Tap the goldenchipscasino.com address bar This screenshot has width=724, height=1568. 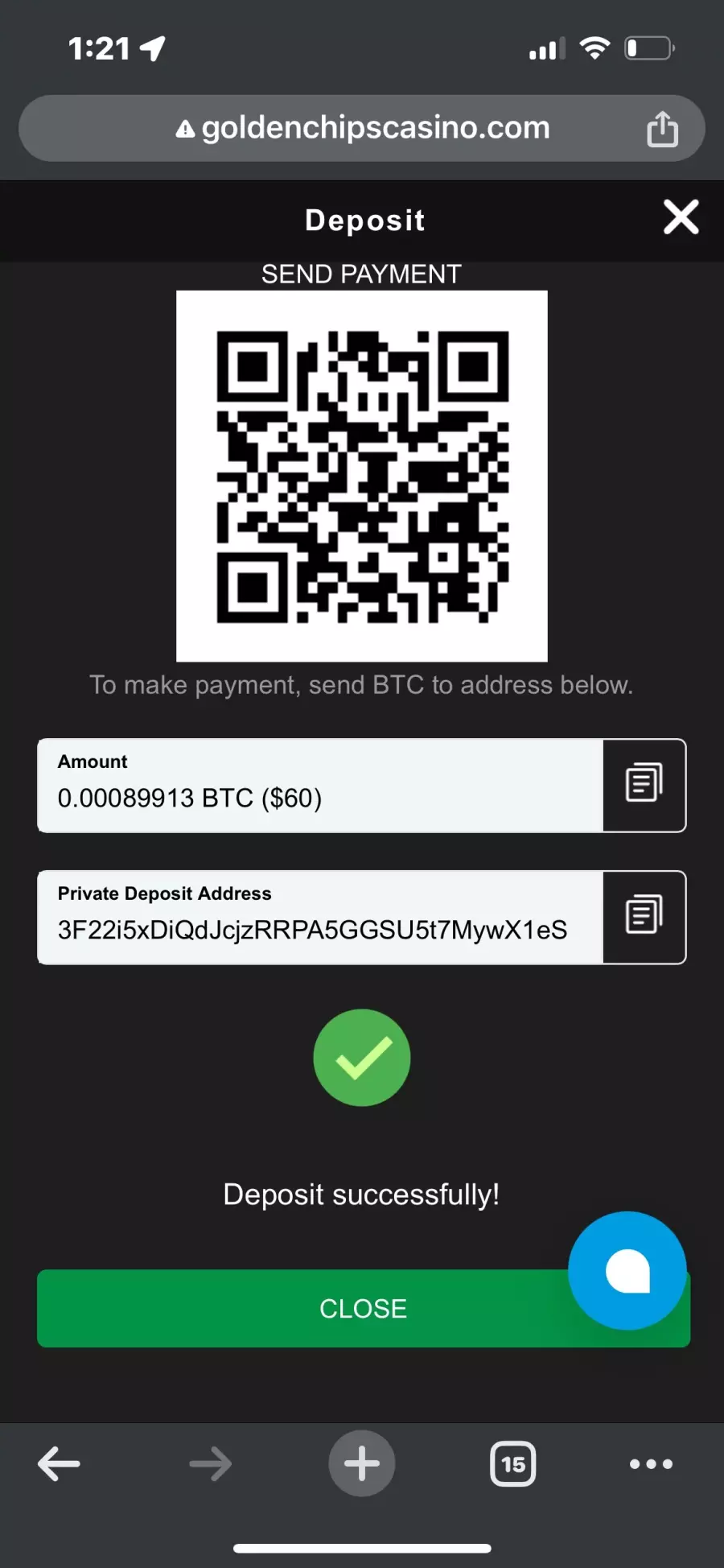coord(362,128)
